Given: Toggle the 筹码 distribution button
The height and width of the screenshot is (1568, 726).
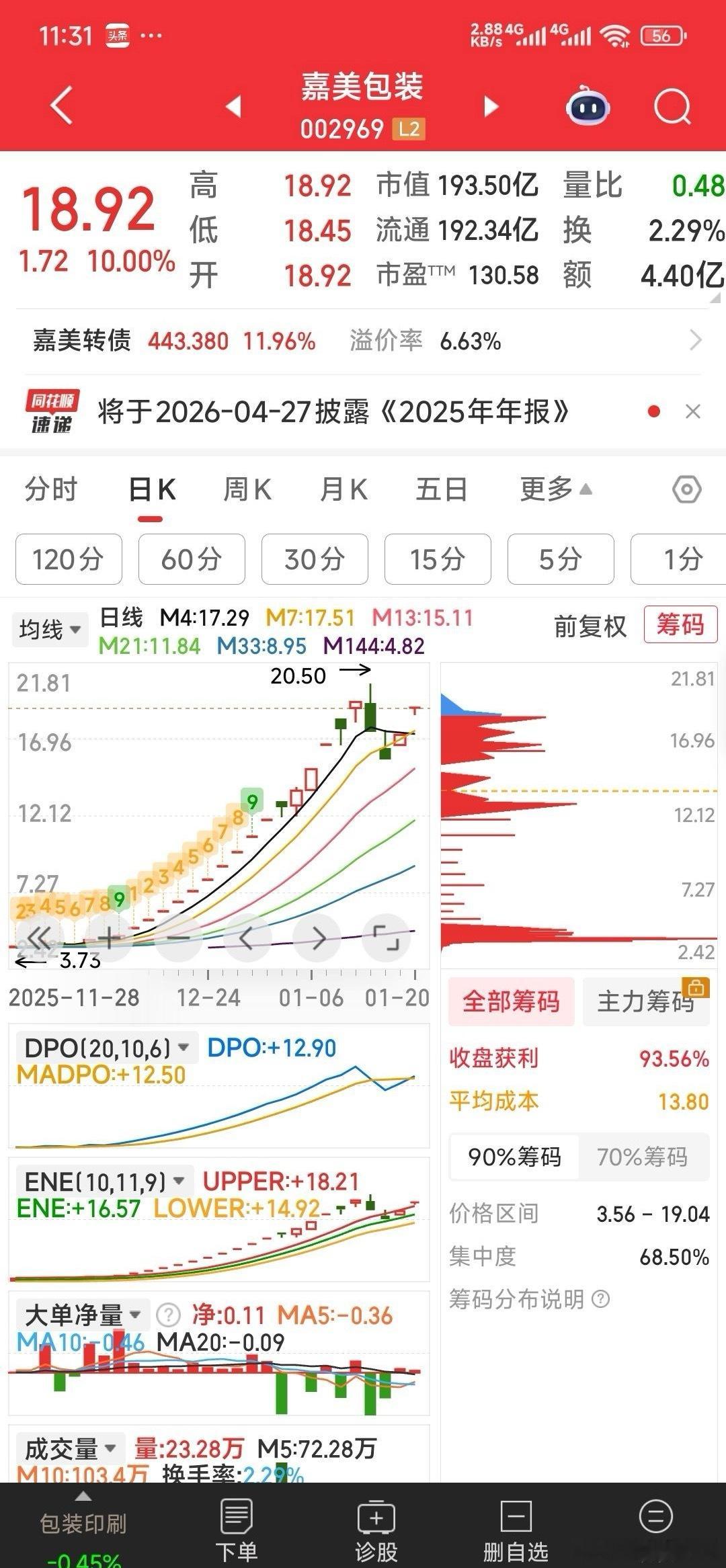Looking at the screenshot, I should (680, 624).
